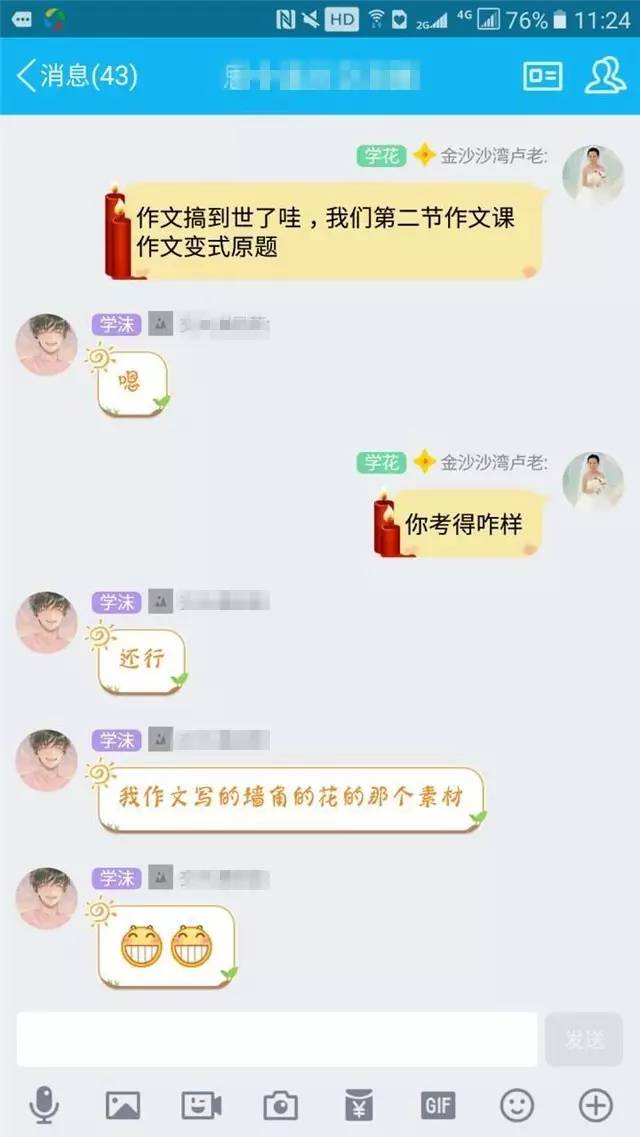Open the GIF picker
640x1137 pixels.
click(438, 1105)
